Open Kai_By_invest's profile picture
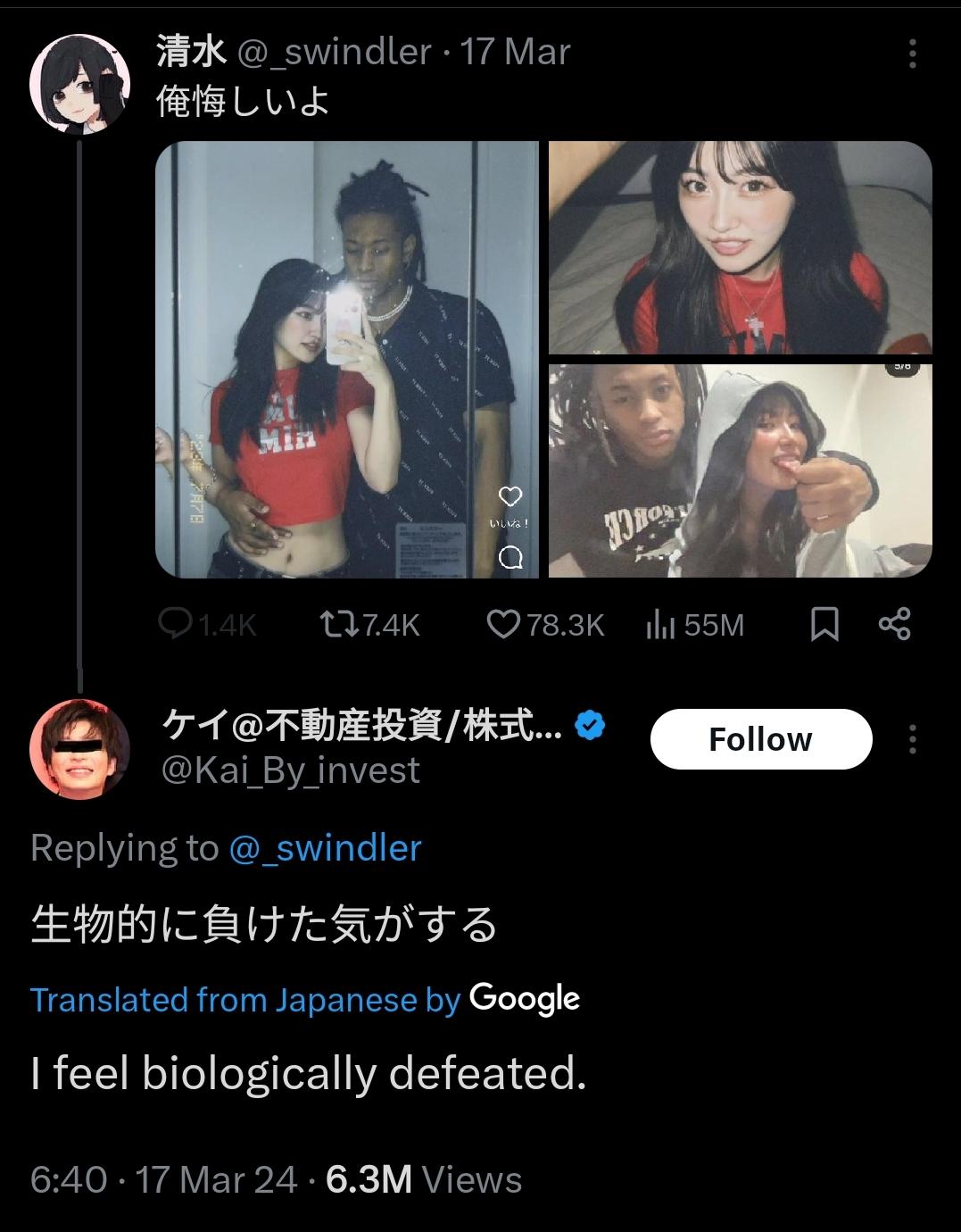The image size is (961, 1232). coord(80,750)
